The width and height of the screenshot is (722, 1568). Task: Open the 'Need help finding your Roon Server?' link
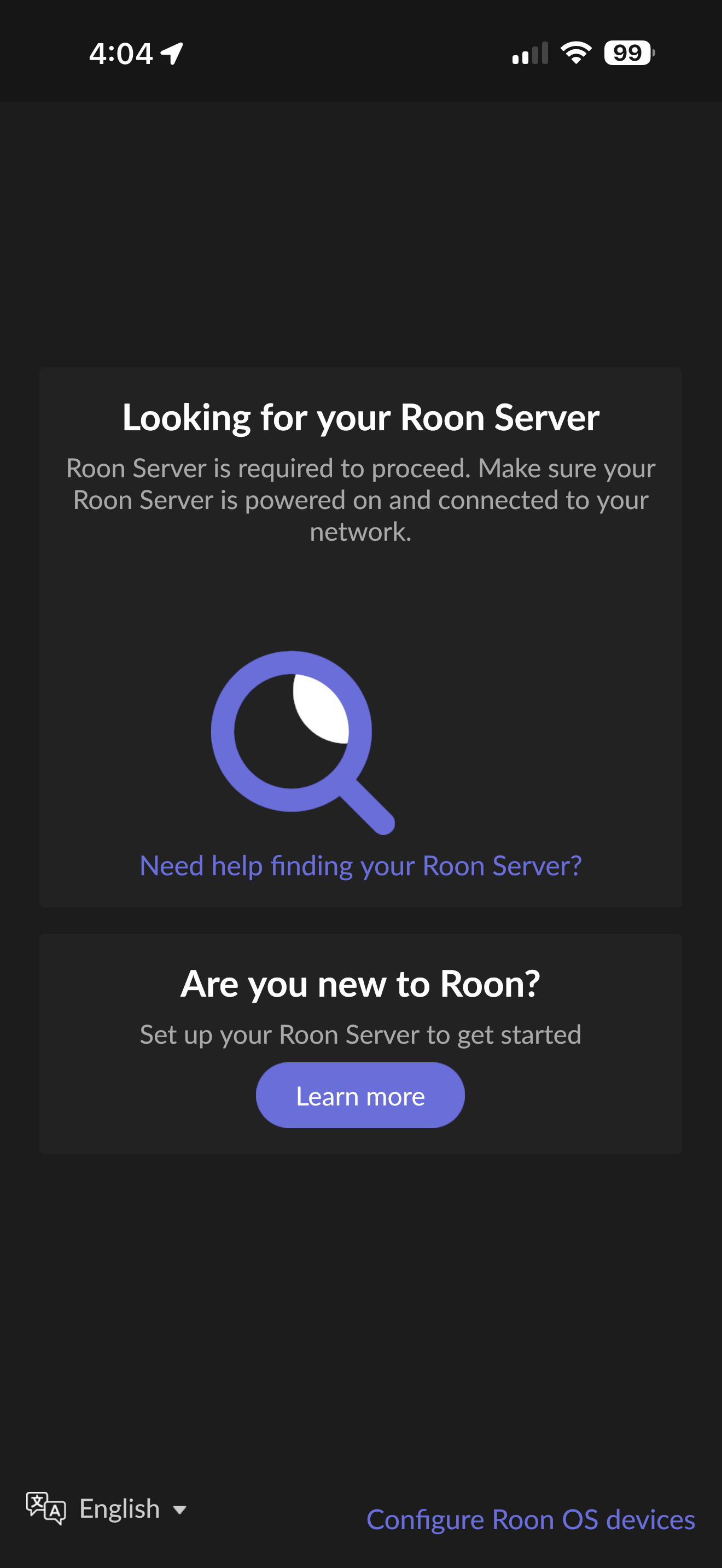pos(360,865)
